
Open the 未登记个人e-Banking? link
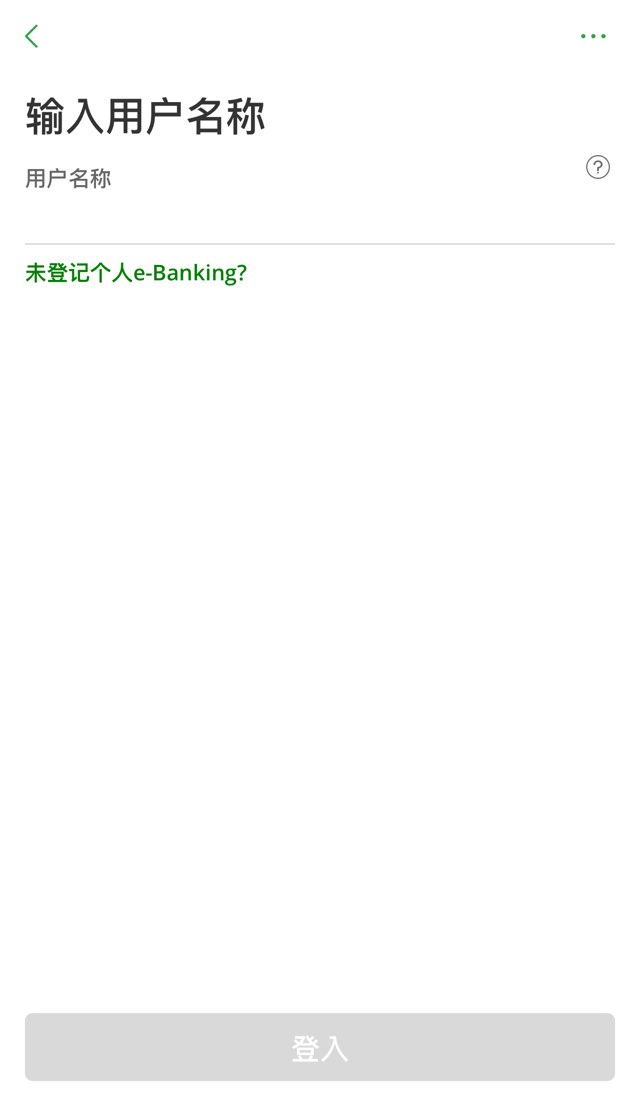pos(136,273)
